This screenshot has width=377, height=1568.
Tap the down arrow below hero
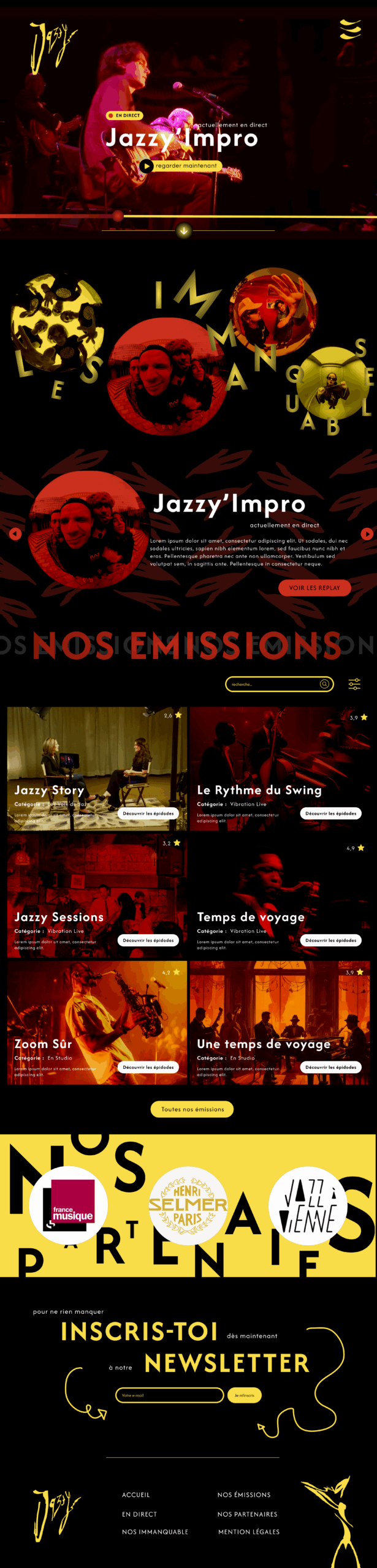[x=183, y=231]
